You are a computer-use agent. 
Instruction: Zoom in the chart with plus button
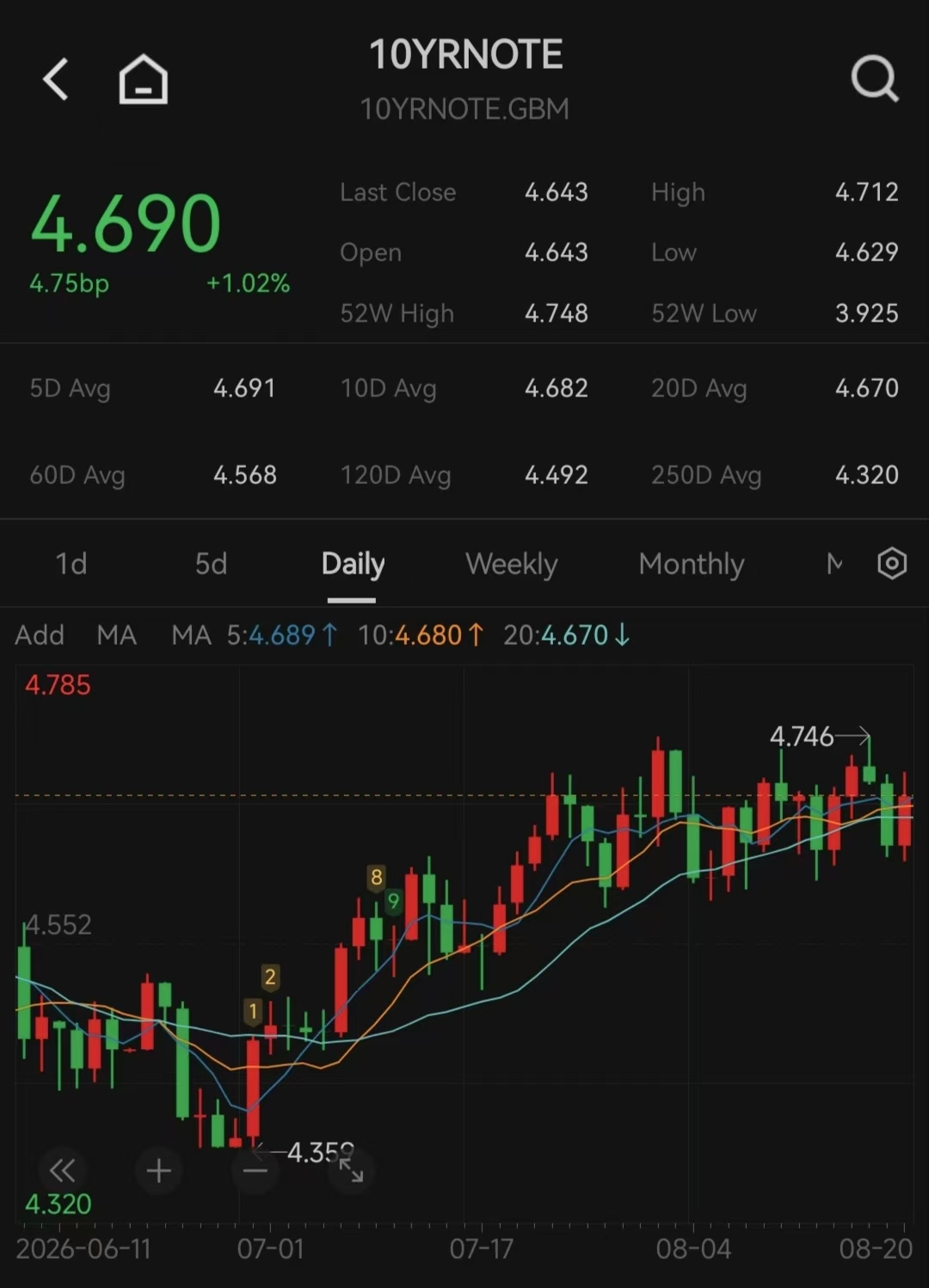(x=158, y=1170)
